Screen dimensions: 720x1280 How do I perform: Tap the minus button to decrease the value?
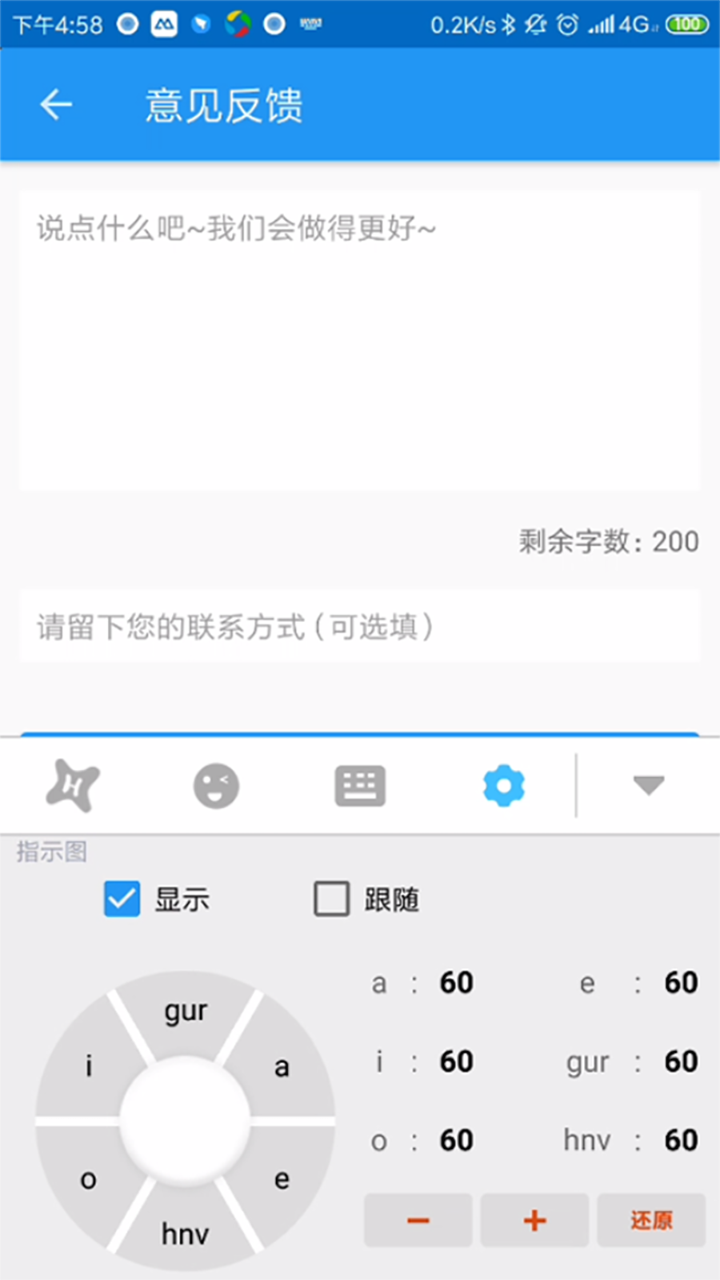coord(417,1220)
